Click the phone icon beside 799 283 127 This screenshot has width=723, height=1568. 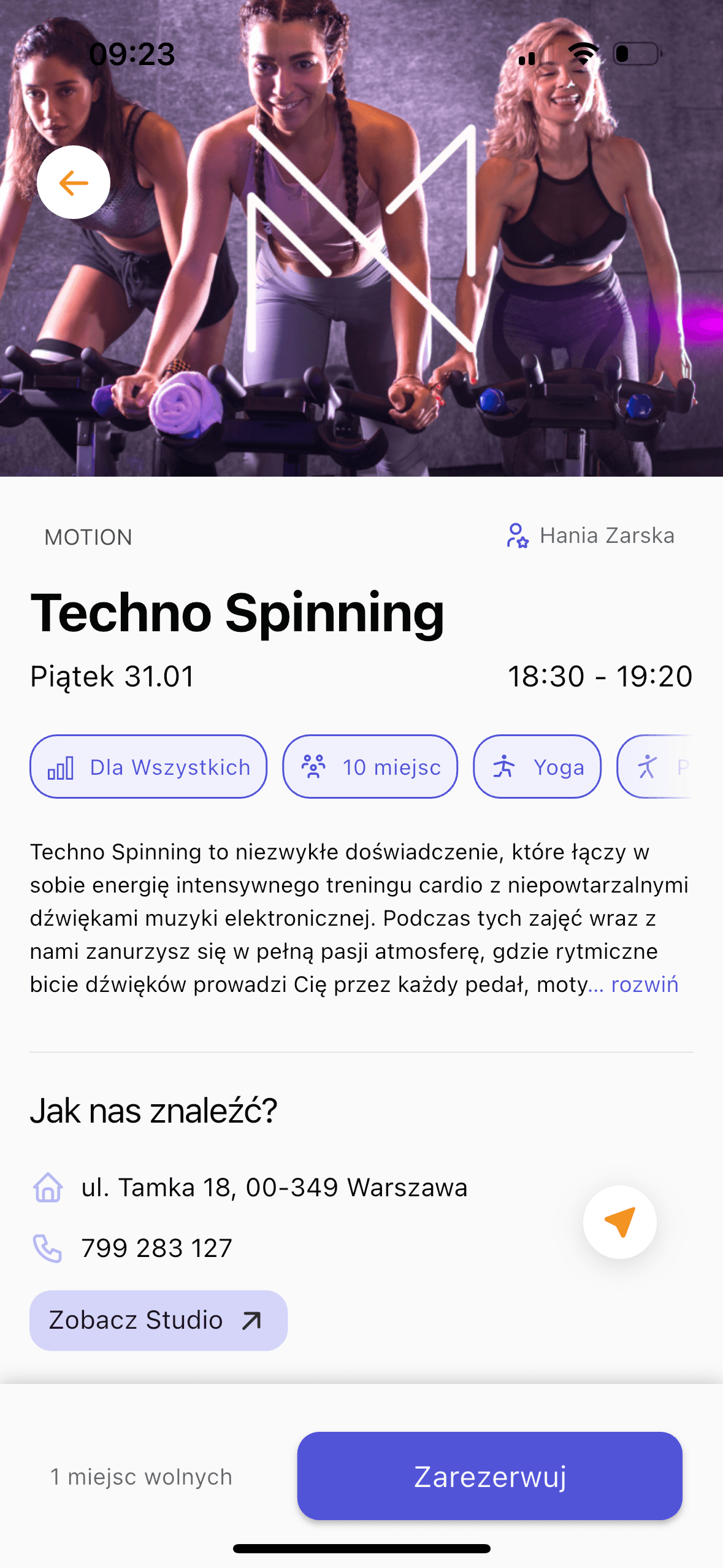coord(48,1248)
